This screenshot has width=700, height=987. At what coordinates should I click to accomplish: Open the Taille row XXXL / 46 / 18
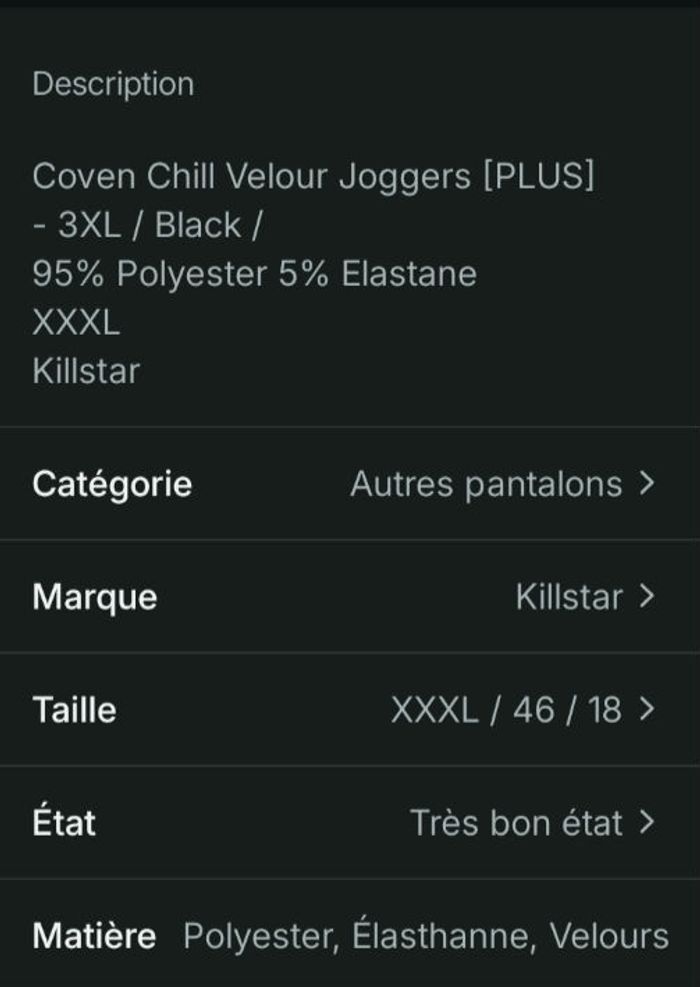click(x=350, y=710)
